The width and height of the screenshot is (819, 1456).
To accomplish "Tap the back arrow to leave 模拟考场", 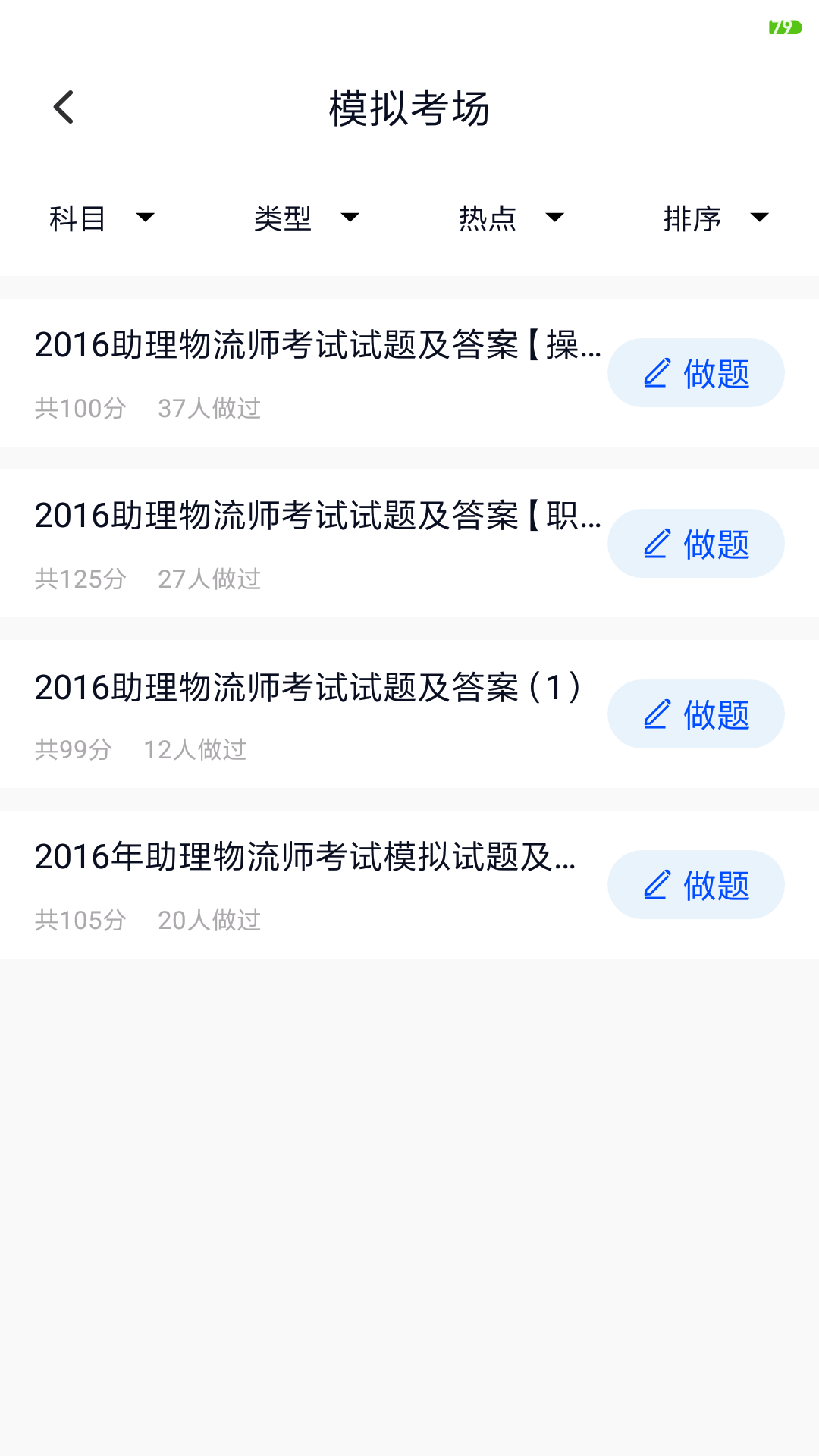I will coord(63,107).
